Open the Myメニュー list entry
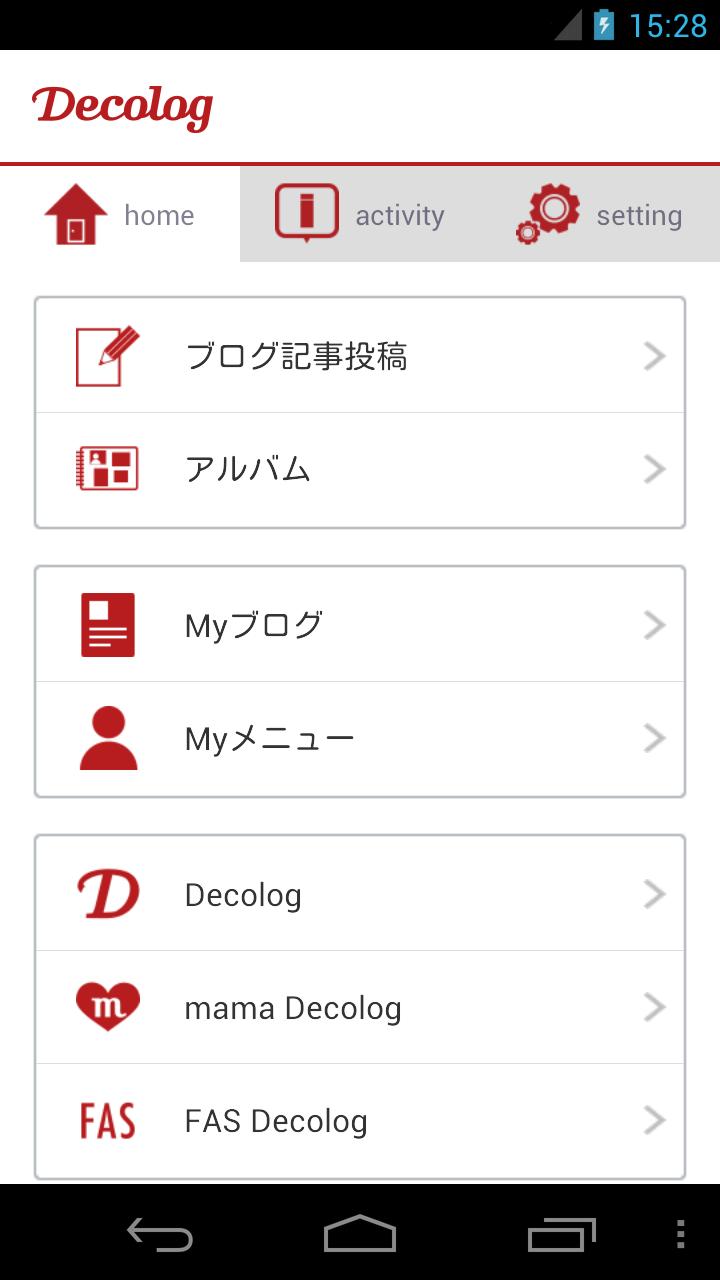The image size is (720, 1280). (x=360, y=737)
